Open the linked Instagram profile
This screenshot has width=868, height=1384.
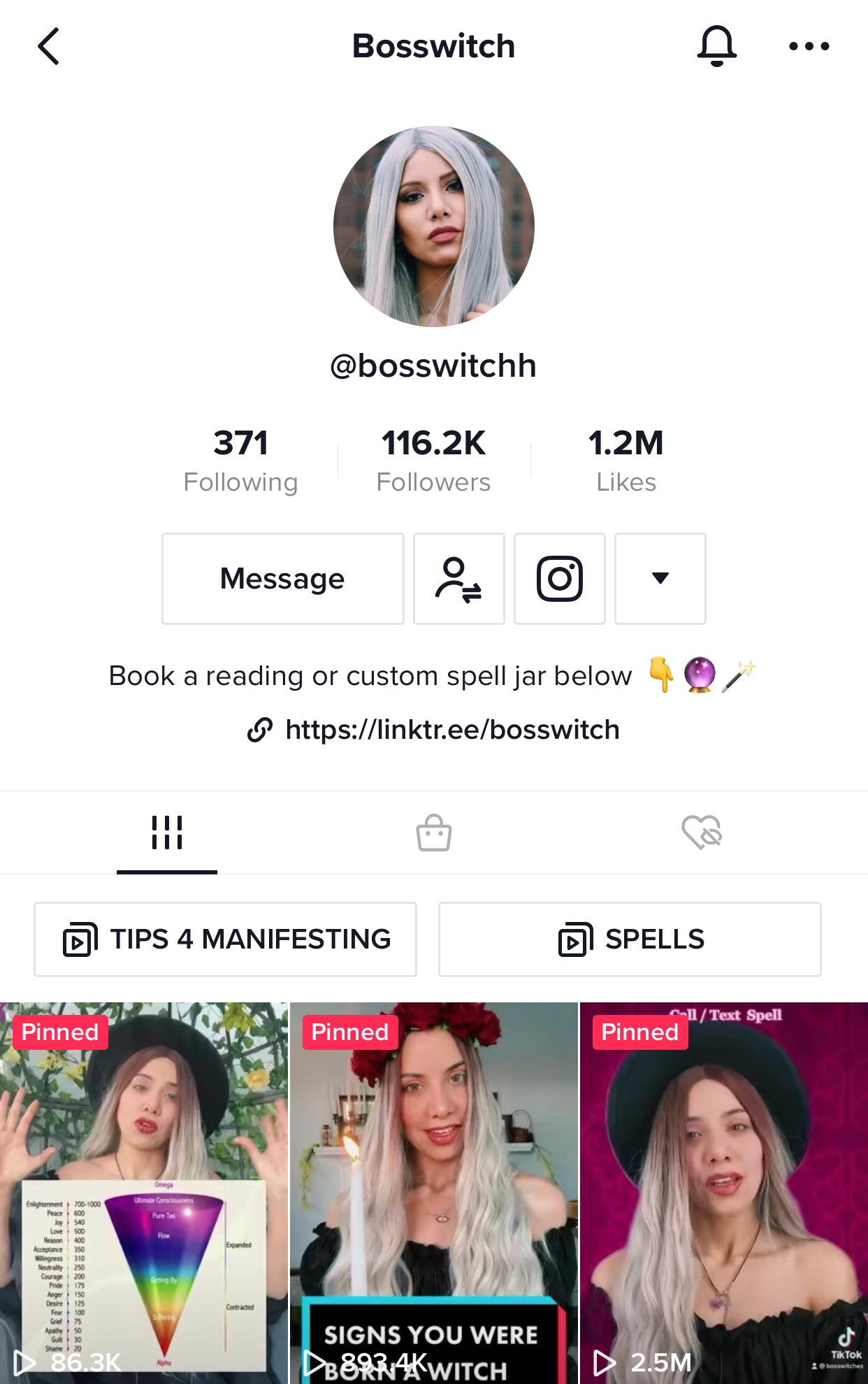pyautogui.click(x=559, y=579)
